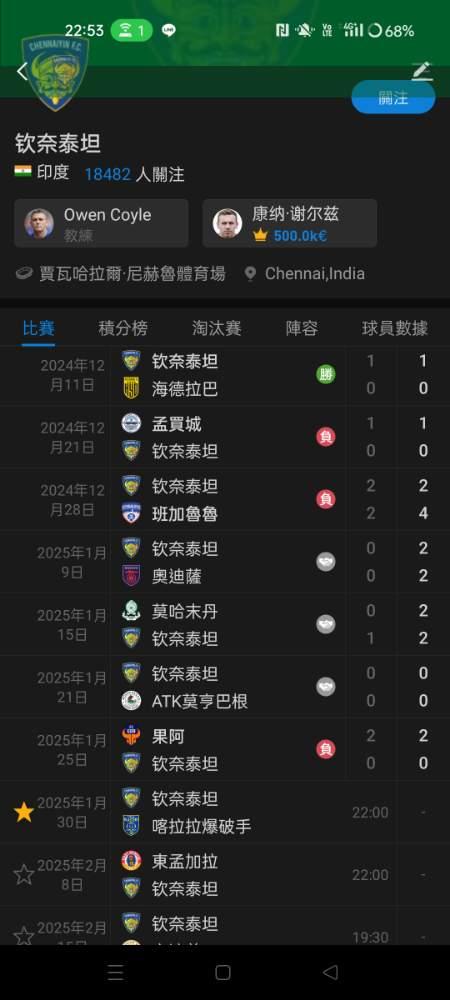Switch to the 積分榜 tab

pos(123,328)
